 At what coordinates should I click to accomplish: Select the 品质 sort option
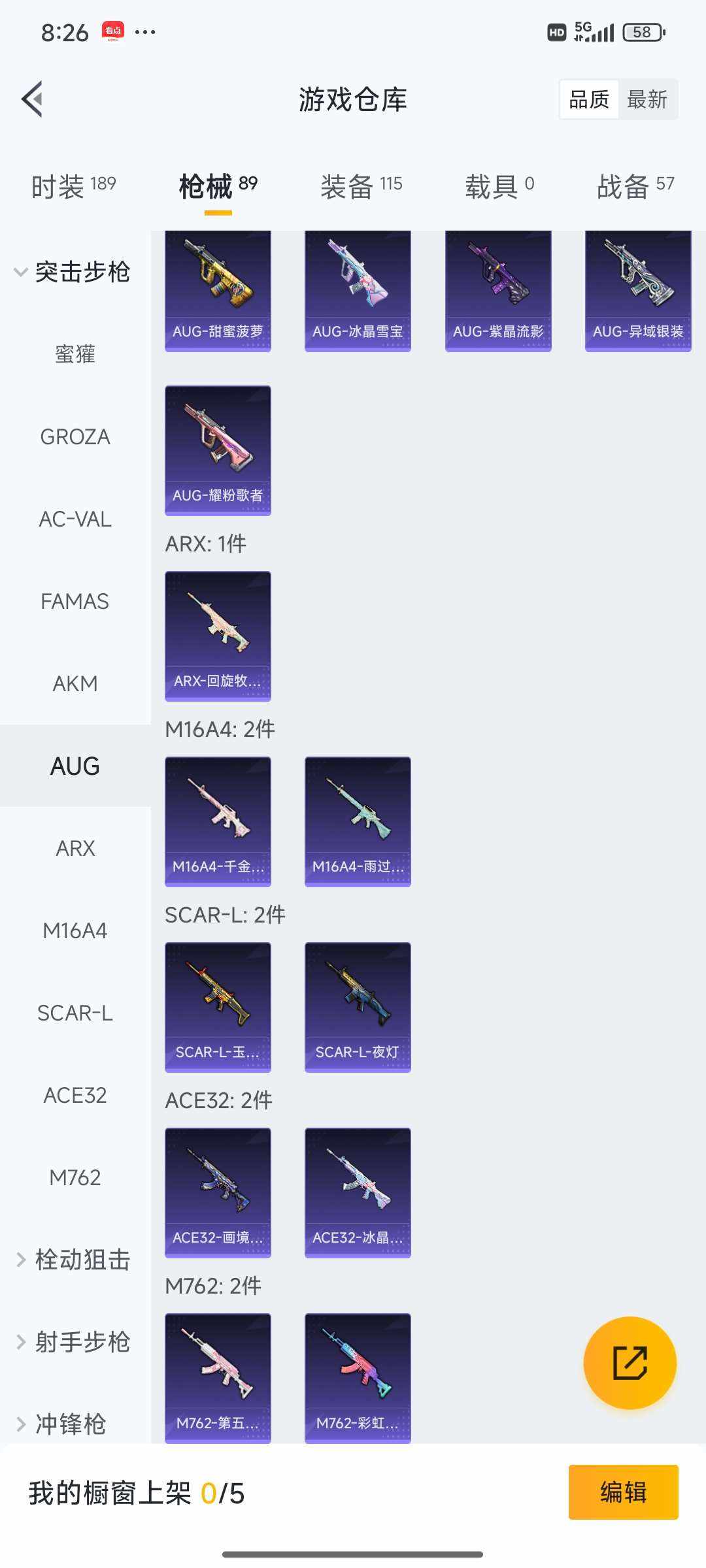589,100
